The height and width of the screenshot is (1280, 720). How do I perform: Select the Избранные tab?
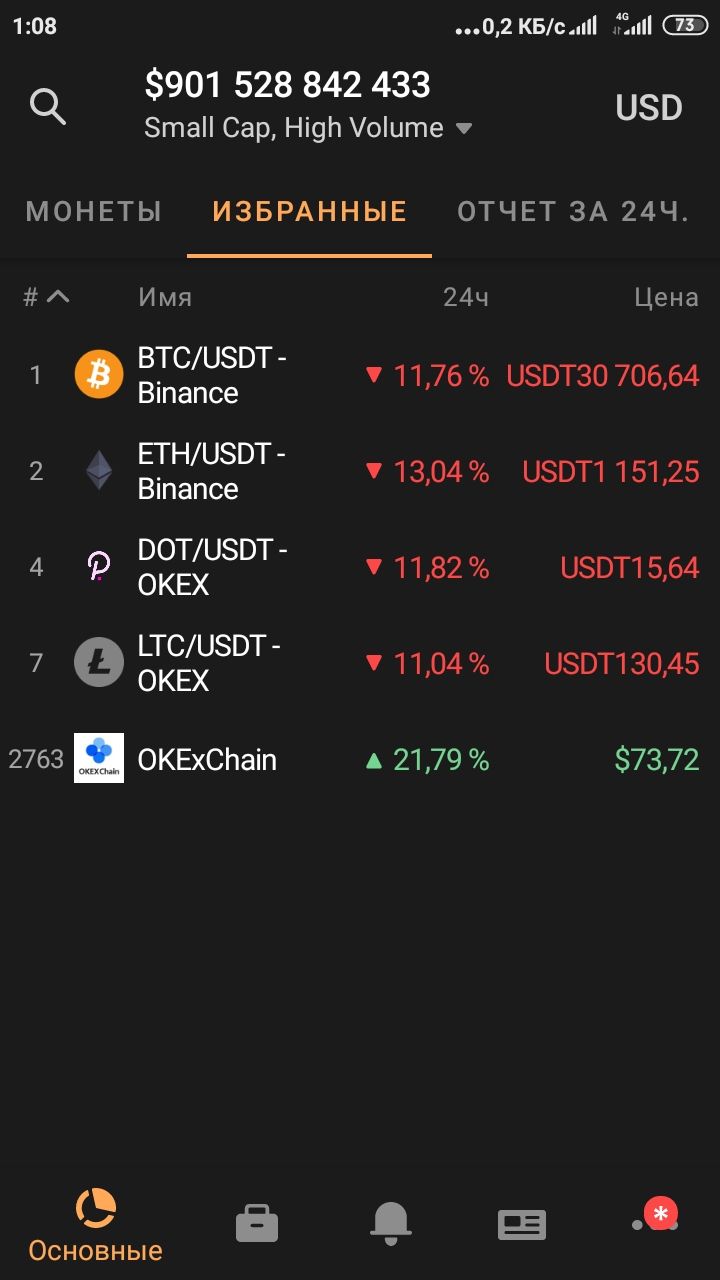(310, 211)
